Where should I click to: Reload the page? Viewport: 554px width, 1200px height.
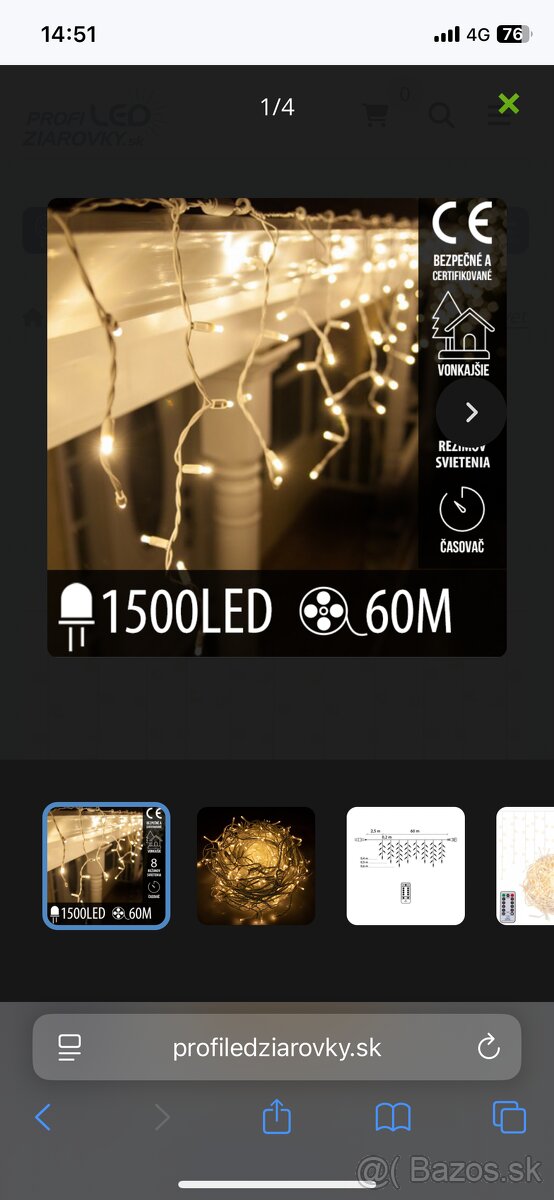(x=488, y=1047)
